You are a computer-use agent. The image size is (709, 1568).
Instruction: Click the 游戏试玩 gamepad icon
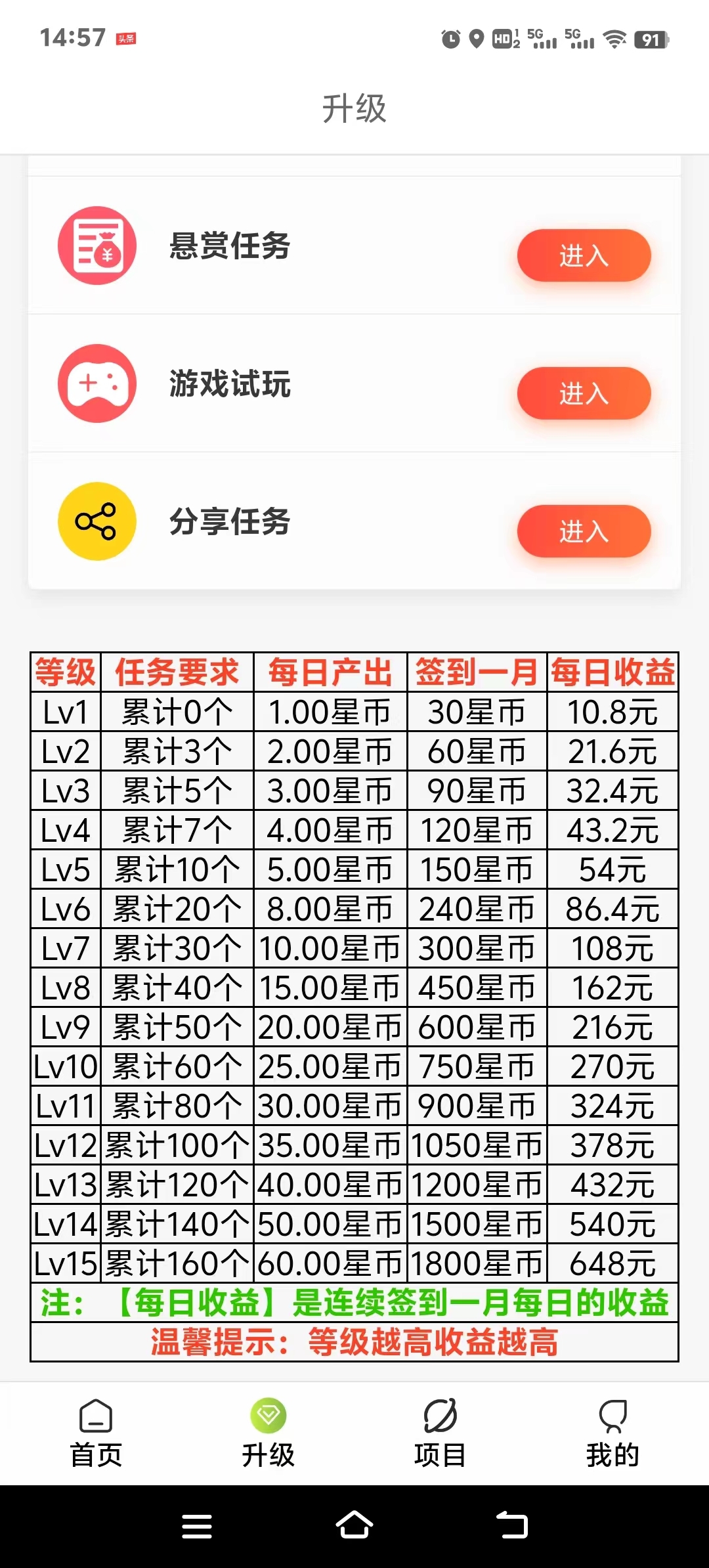97,384
